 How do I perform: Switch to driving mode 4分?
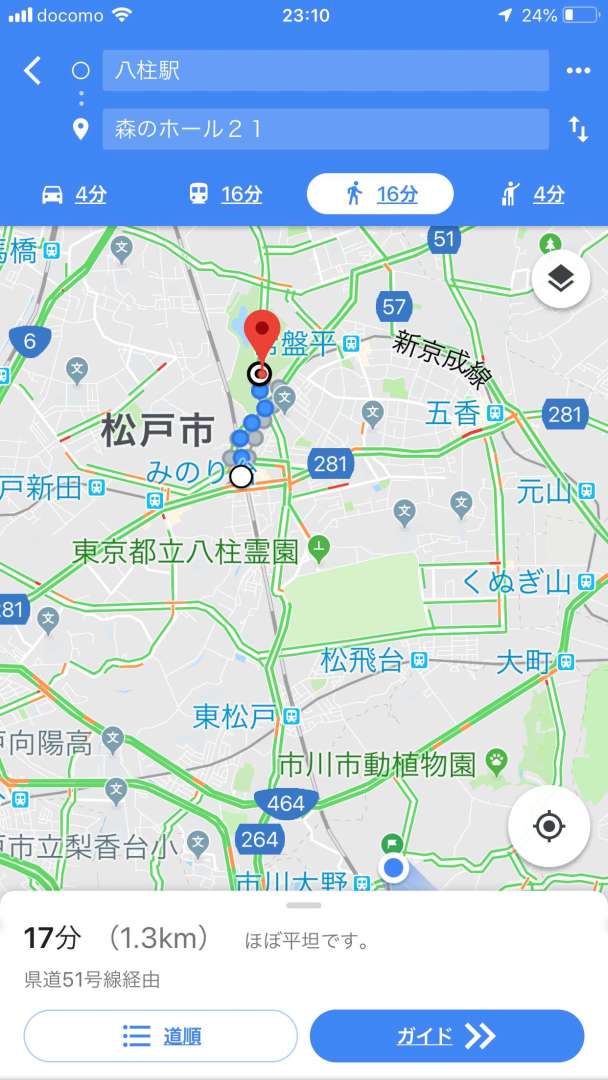click(x=74, y=195)
